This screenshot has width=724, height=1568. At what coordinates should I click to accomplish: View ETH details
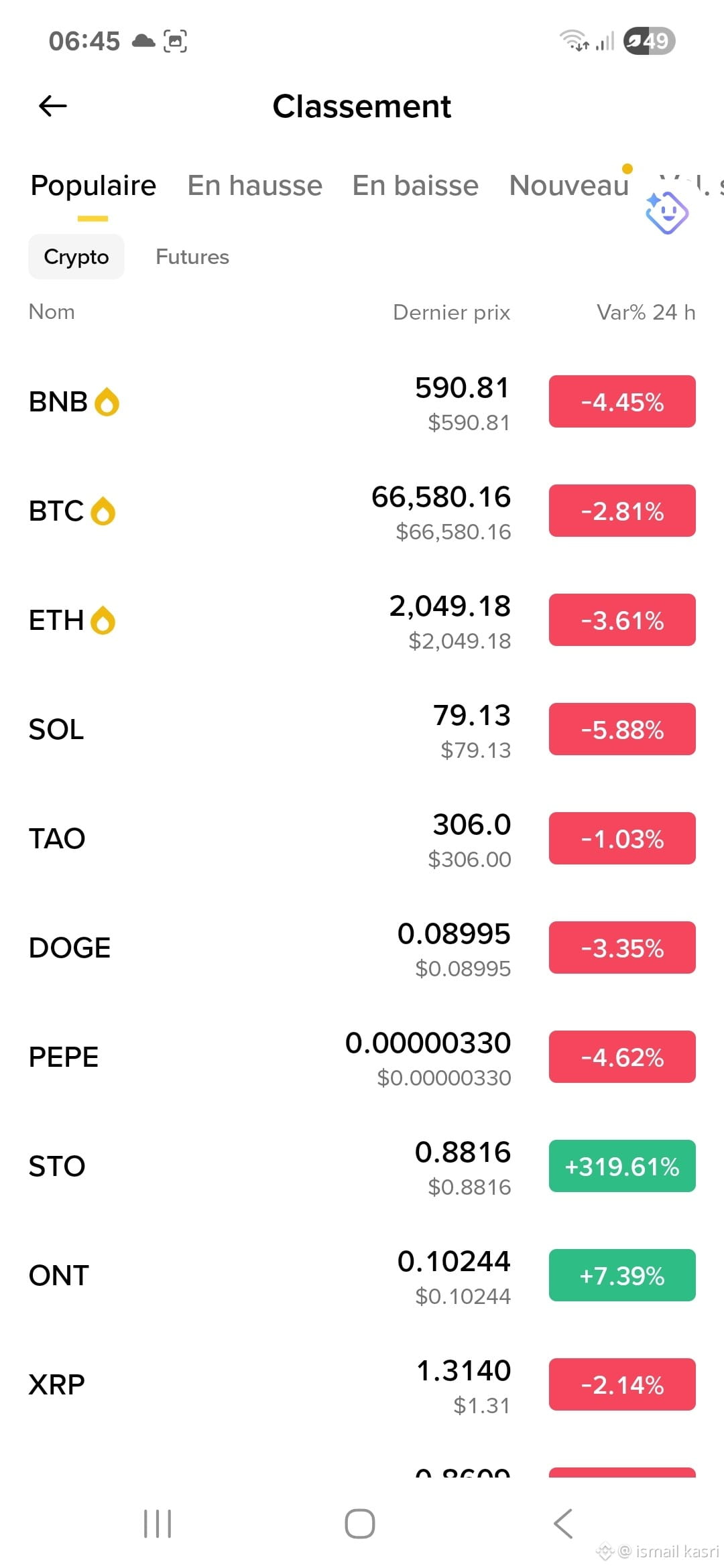click(x=362, y=620)
